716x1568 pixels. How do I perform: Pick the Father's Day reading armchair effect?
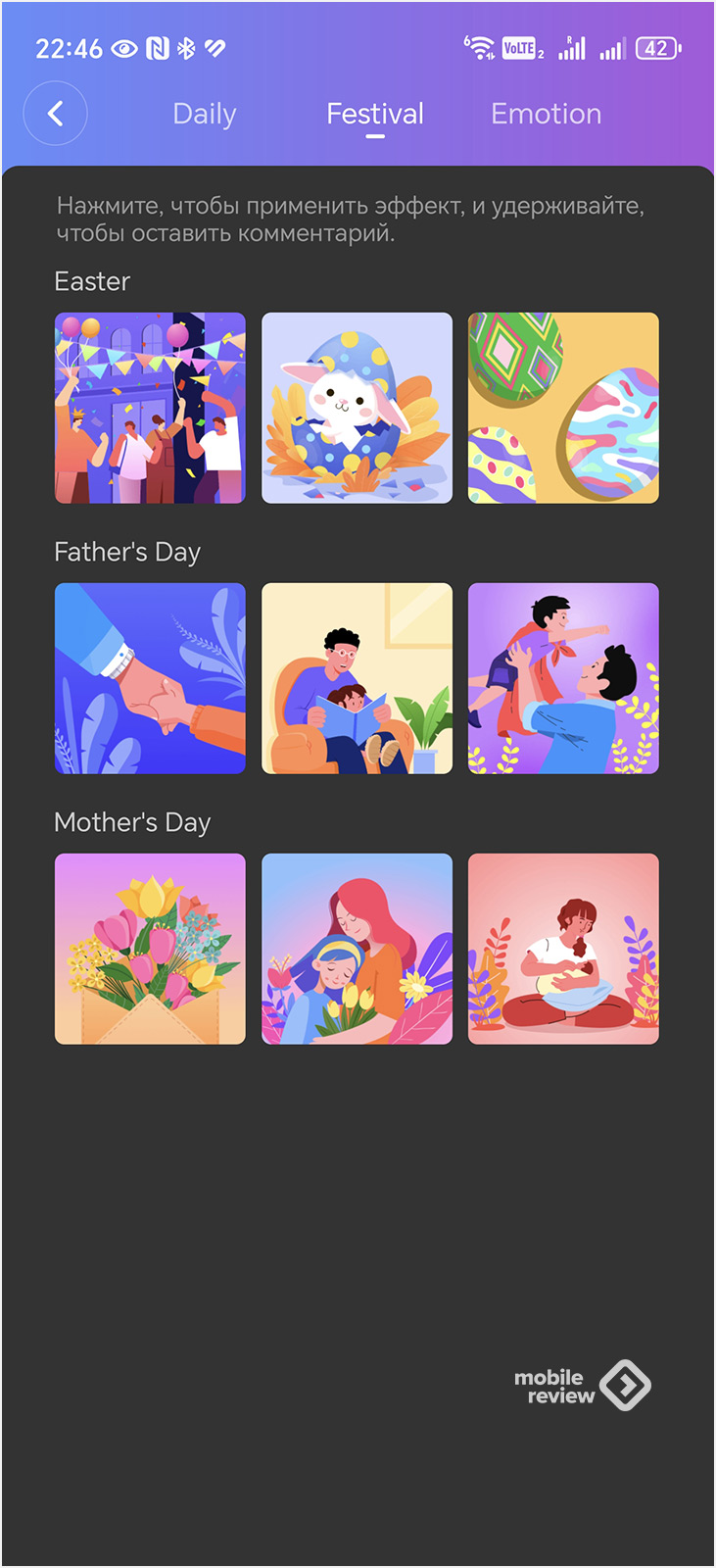click(x=357, y=678)
